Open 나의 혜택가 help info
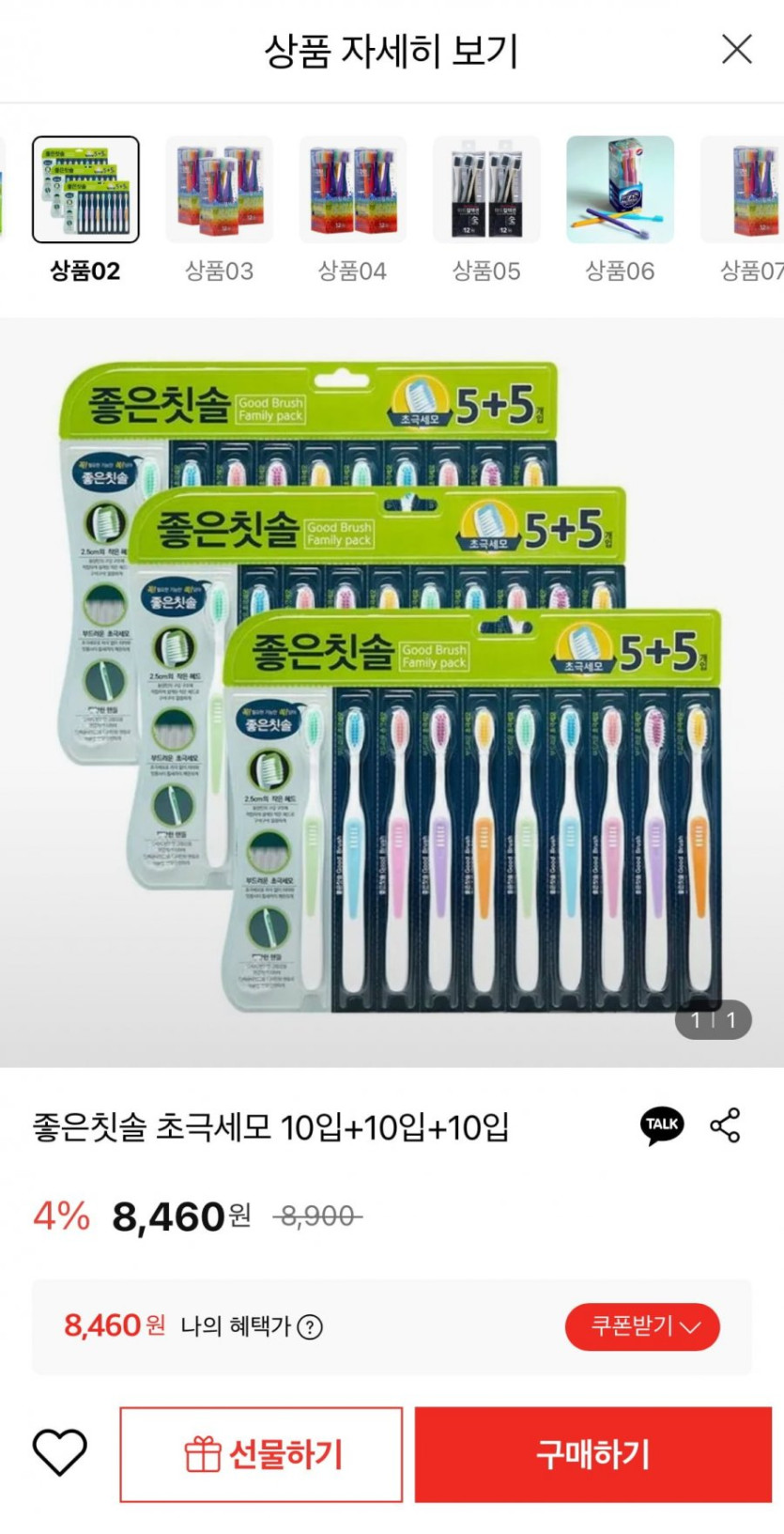Viewport: 784px width, 1534px height. pos(310,1326)
